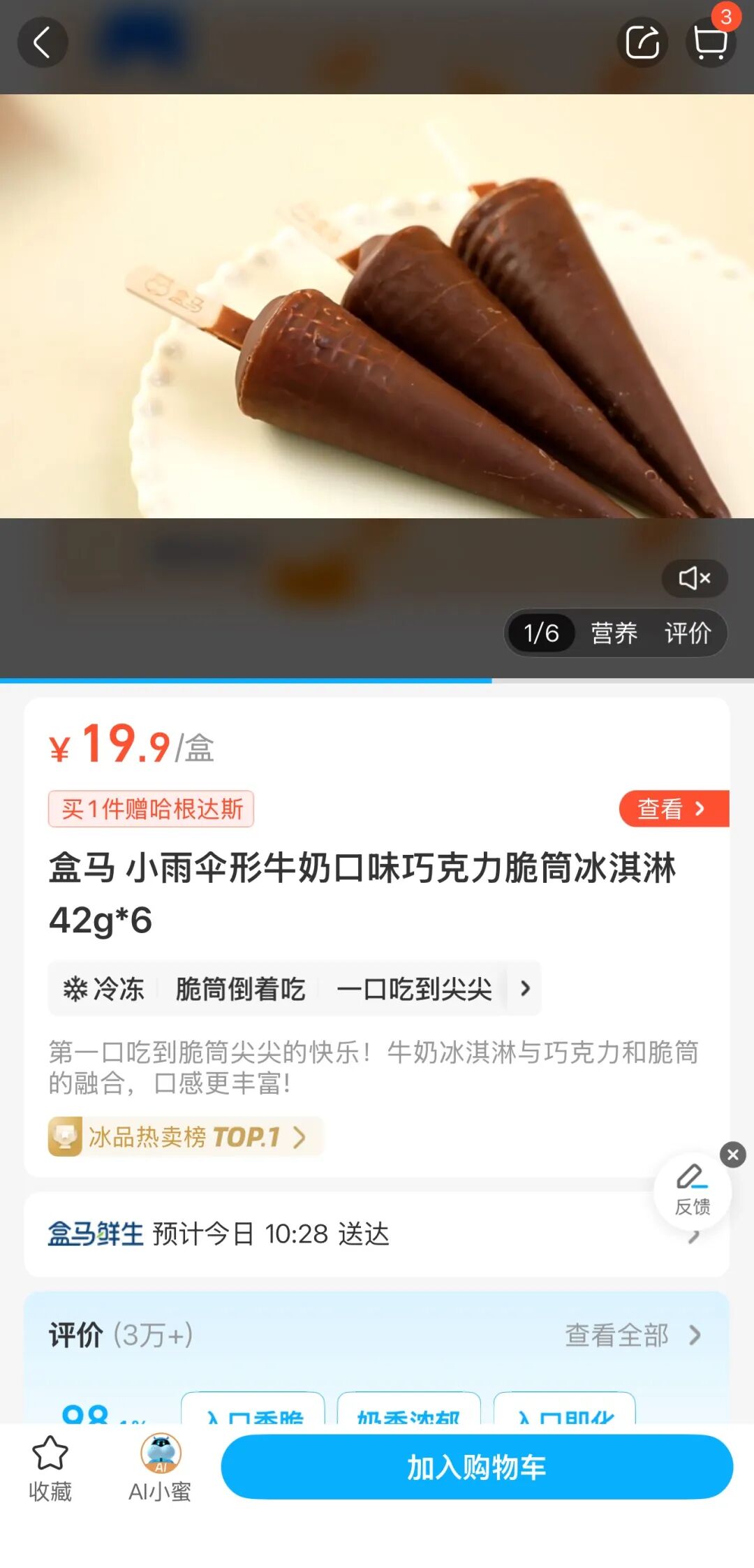Screen dimensions: 754x1568
Task: Click the back arrow at top left
Action: tap(42, 43)
